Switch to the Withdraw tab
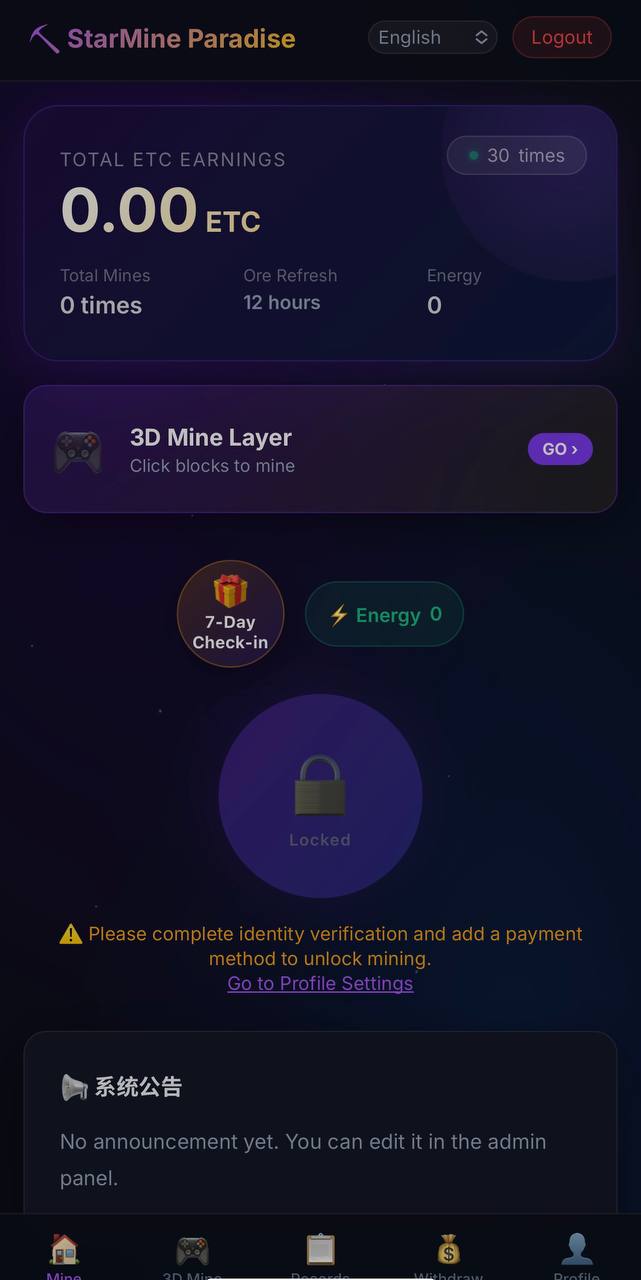 coord(448,1254)
